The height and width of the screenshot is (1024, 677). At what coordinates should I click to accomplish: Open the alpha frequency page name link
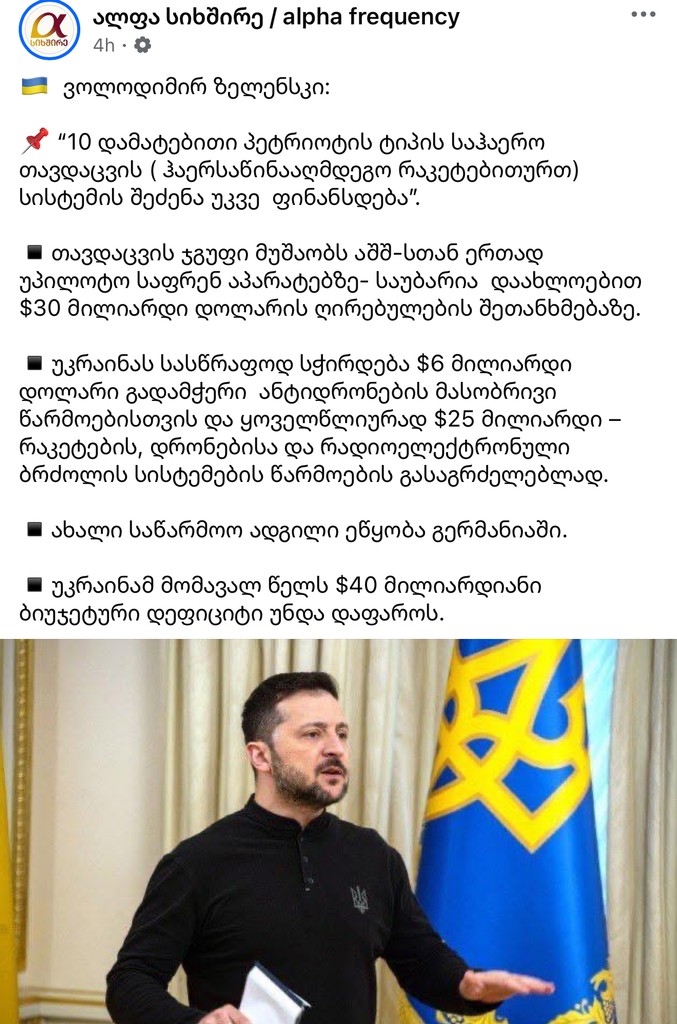(x=276, y=17)
